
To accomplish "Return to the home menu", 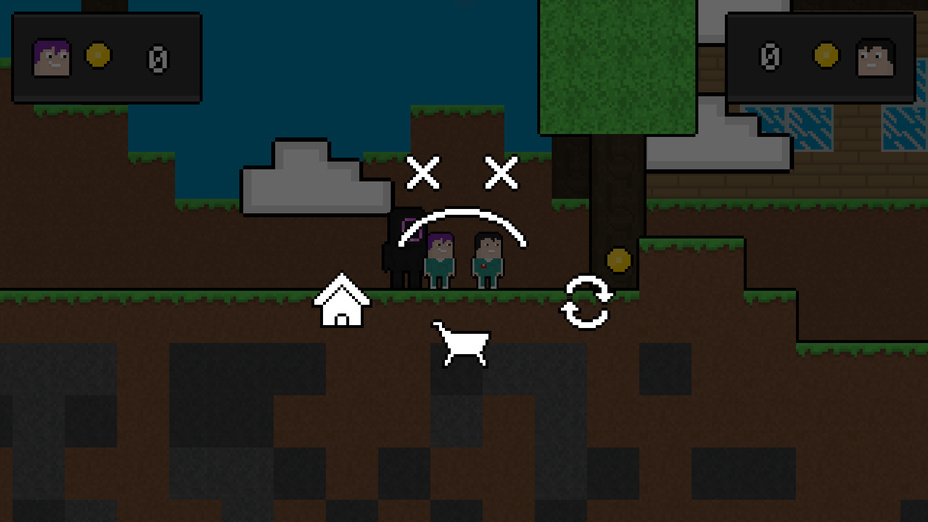I will point(342,301).
